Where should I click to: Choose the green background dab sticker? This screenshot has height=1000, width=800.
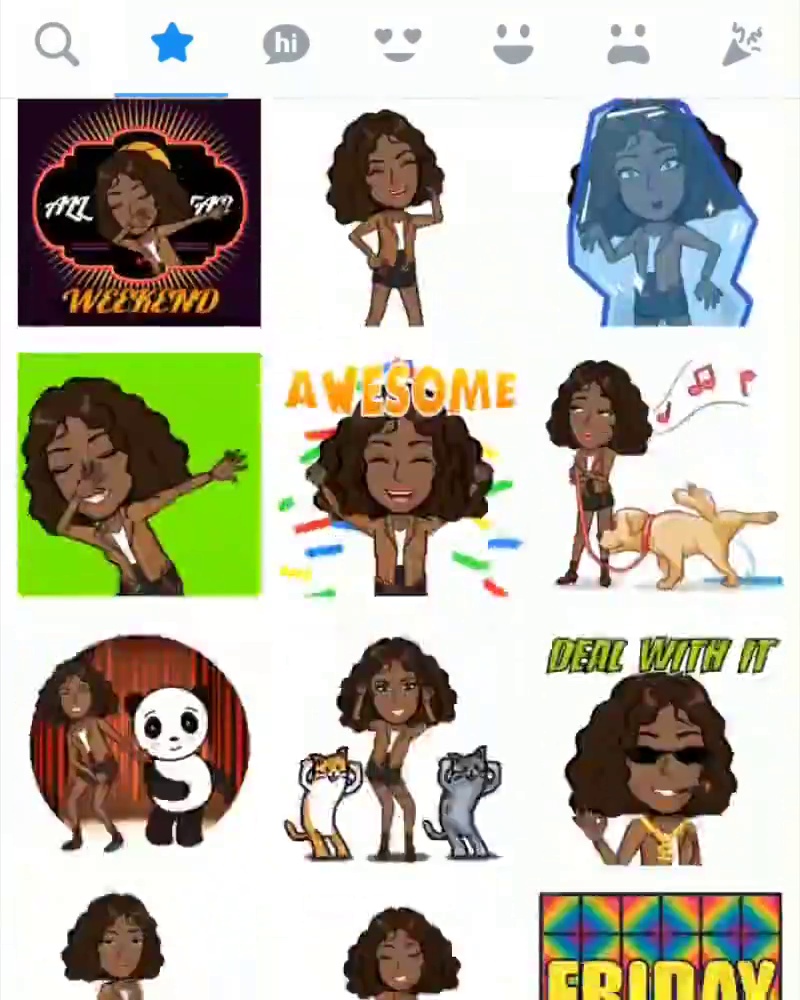(x=139, y=475)
